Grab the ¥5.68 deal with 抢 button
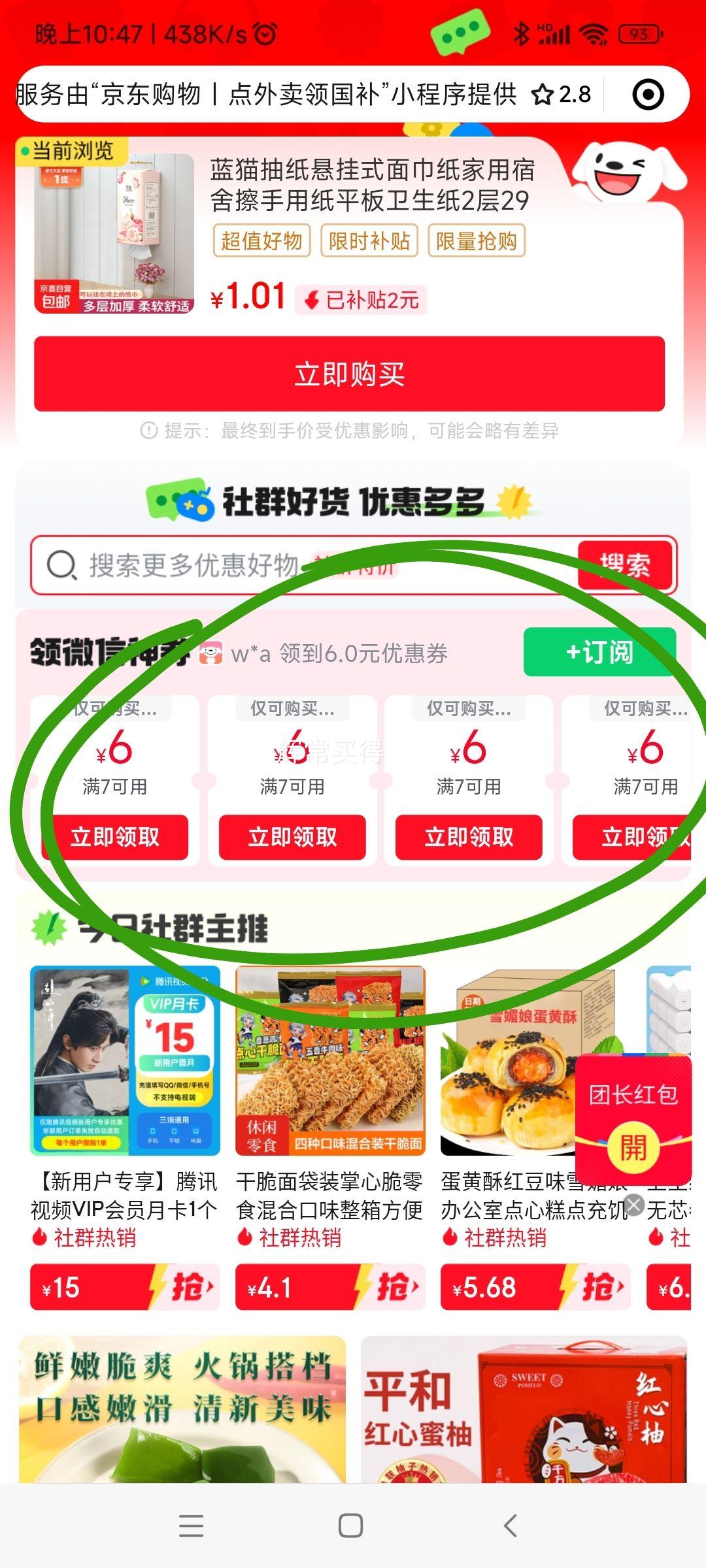This screenshot has height=1568, width=706. (x=535, y=1287)
